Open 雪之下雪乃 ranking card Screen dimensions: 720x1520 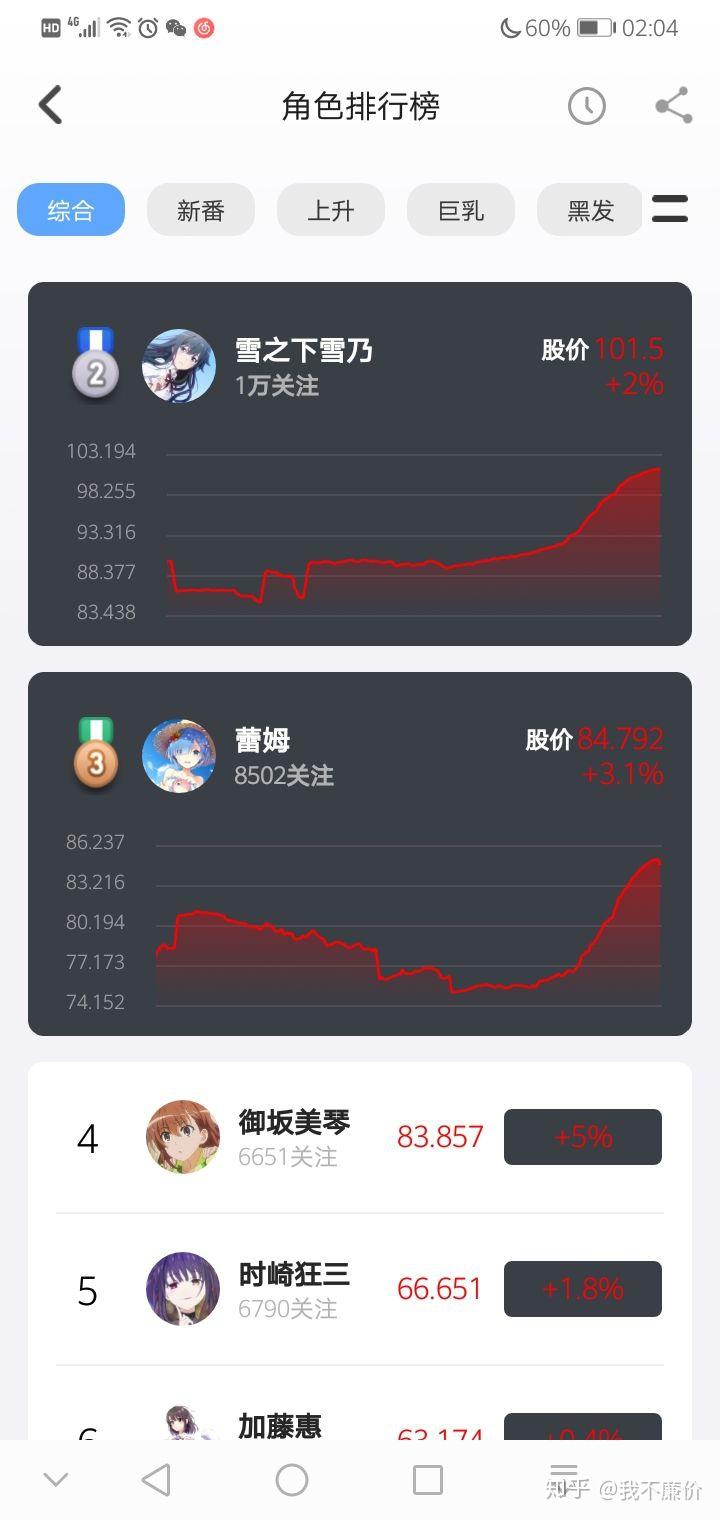[360, 463]
